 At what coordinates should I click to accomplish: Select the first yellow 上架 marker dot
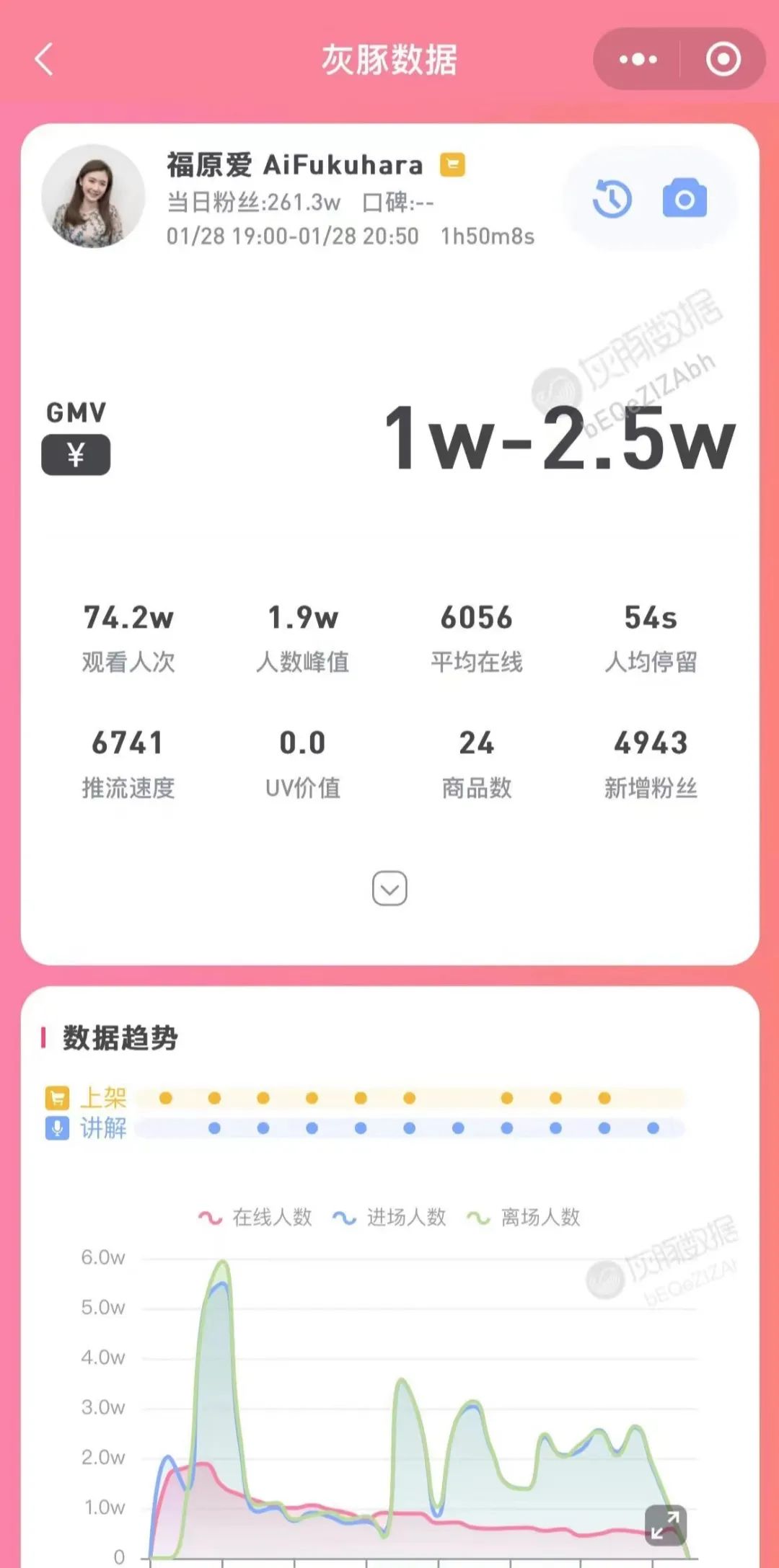click(166, 1098)
